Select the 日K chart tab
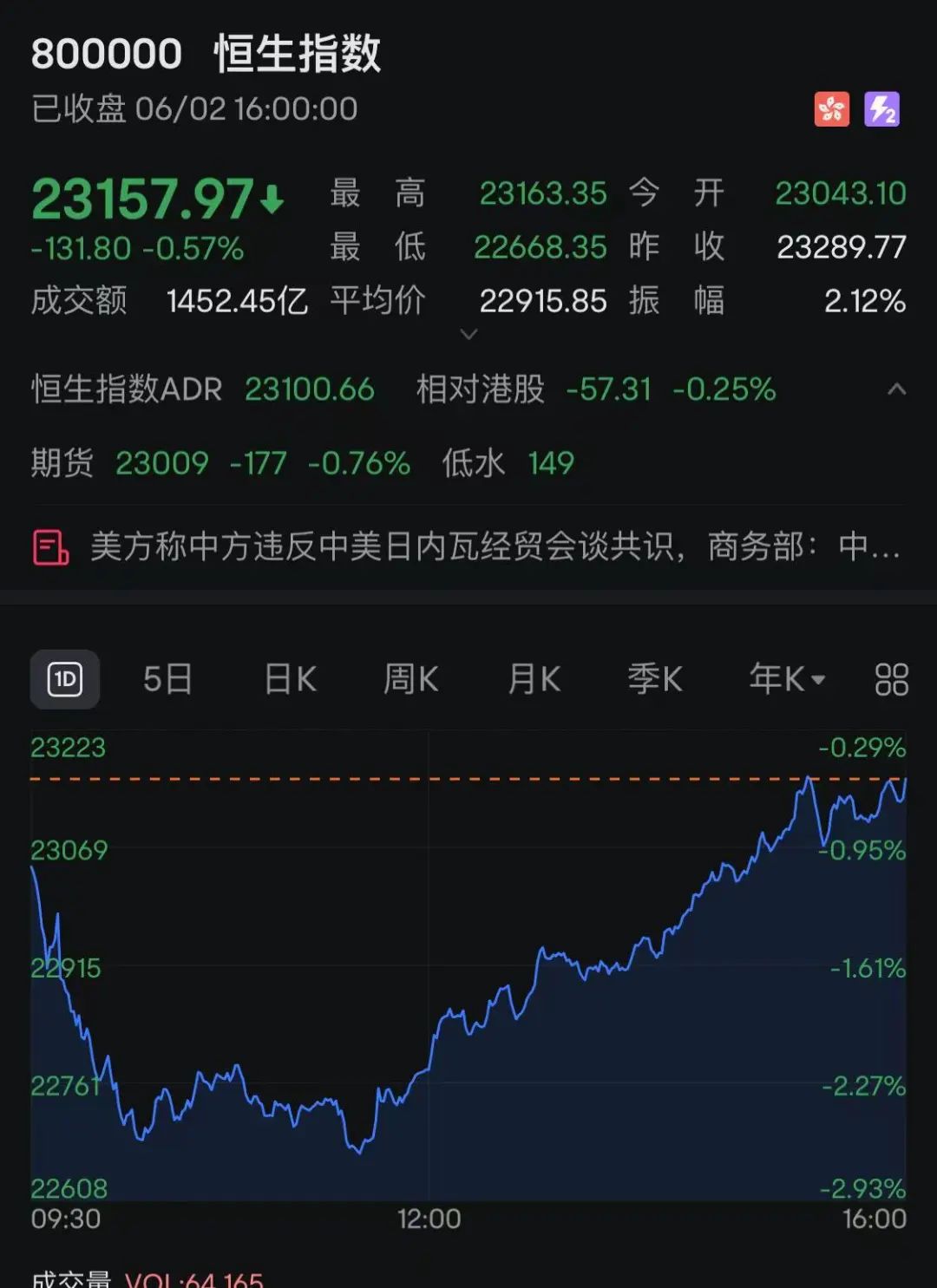 290,679
